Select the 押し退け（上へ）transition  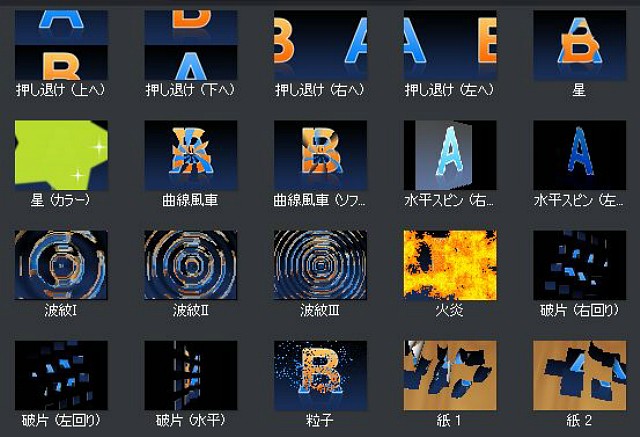(62, 46)
